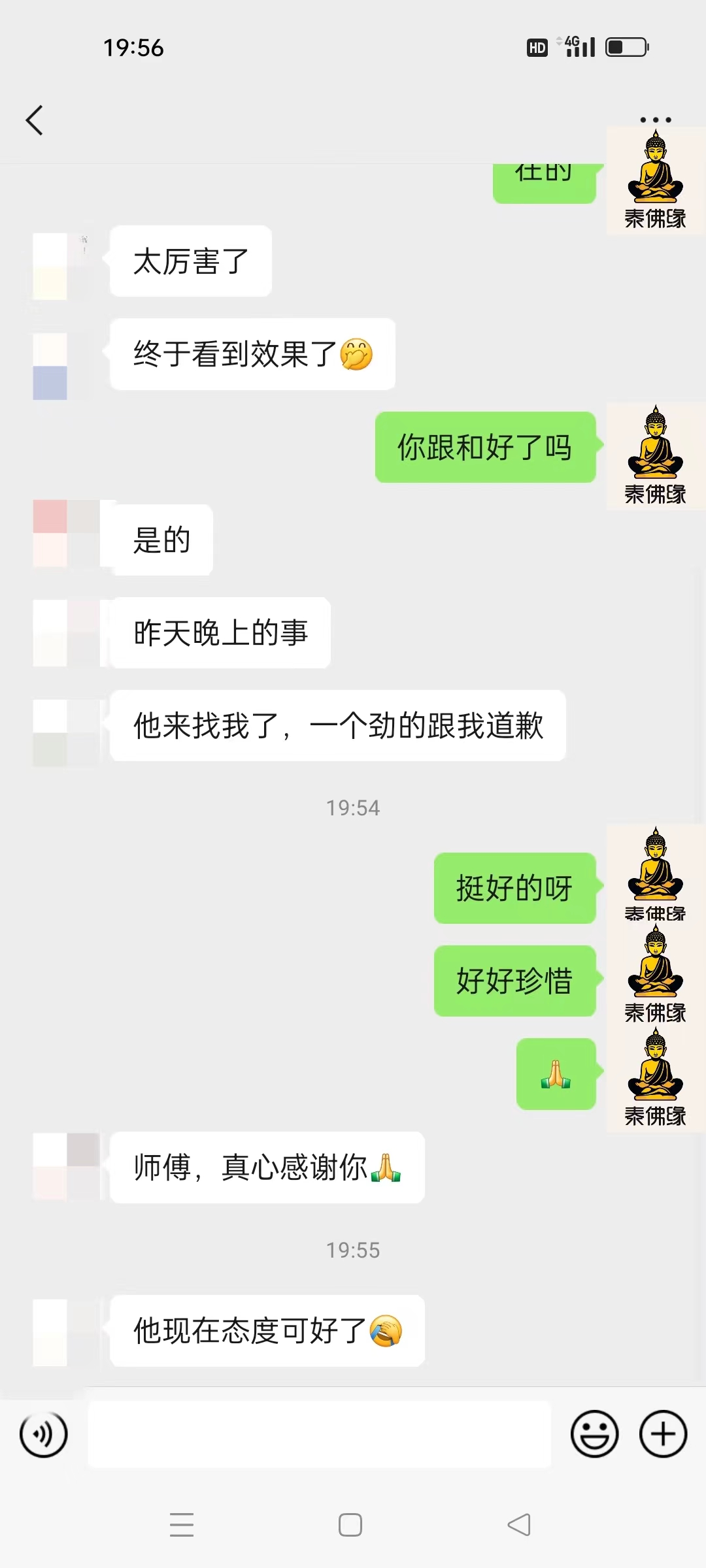Open the three-dot chat menu
The image size is (706, 1568).
coord(655,120)
